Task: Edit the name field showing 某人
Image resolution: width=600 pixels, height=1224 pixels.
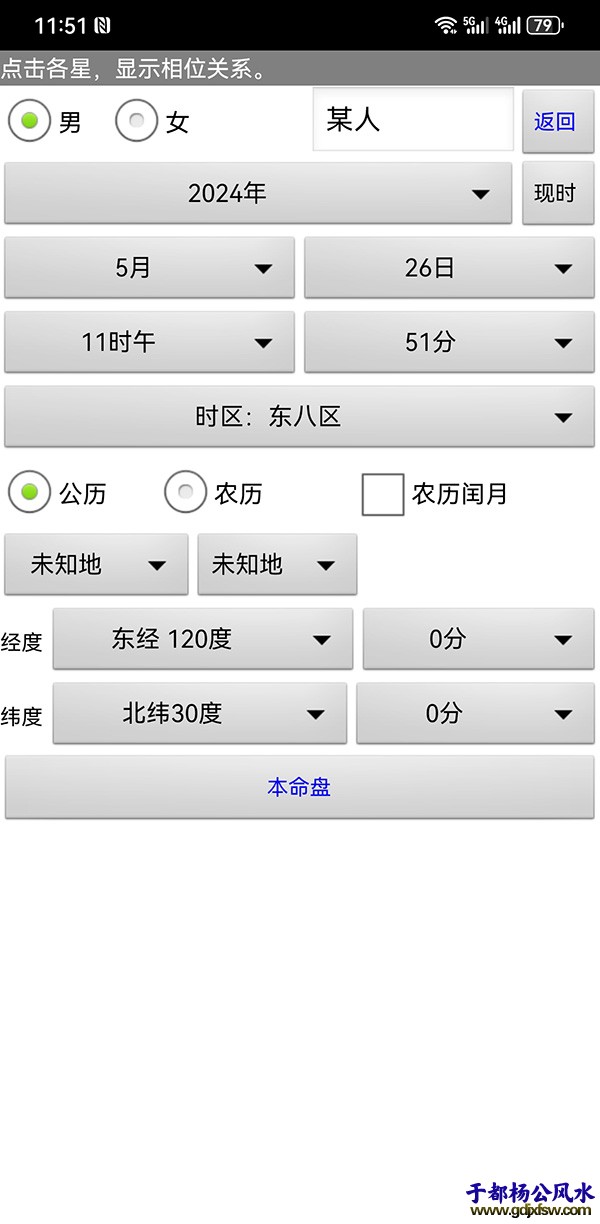Action: [412, 120]
